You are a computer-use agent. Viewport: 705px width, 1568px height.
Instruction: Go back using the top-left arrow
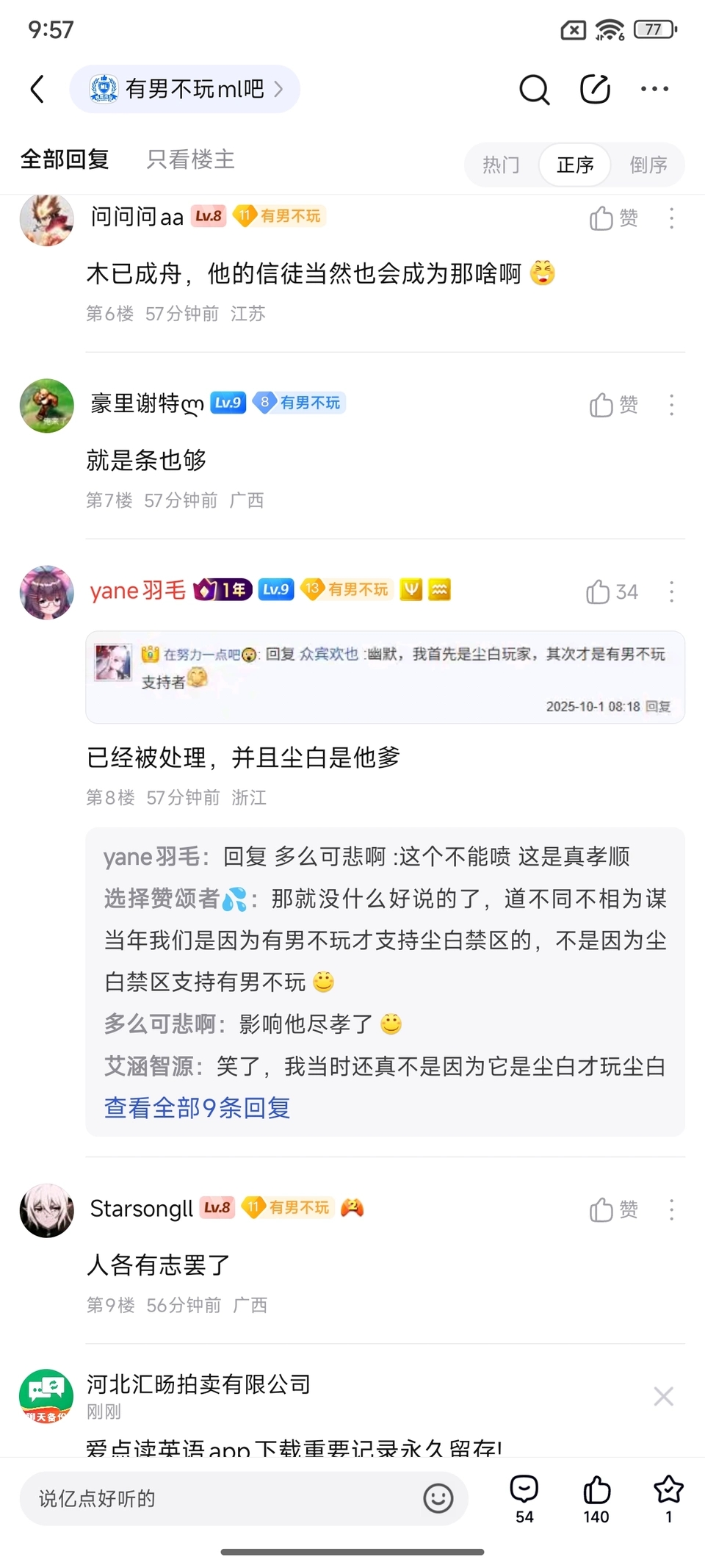(x=38, y=89)
